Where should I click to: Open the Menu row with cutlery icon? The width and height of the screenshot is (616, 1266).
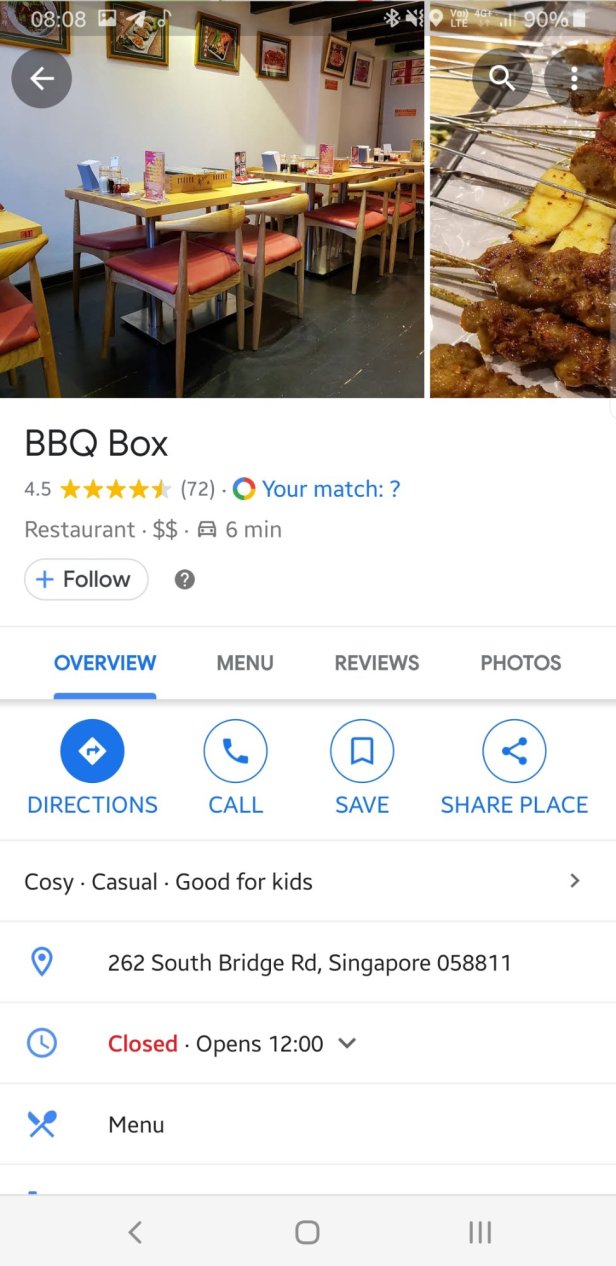tap(136, 1125)
